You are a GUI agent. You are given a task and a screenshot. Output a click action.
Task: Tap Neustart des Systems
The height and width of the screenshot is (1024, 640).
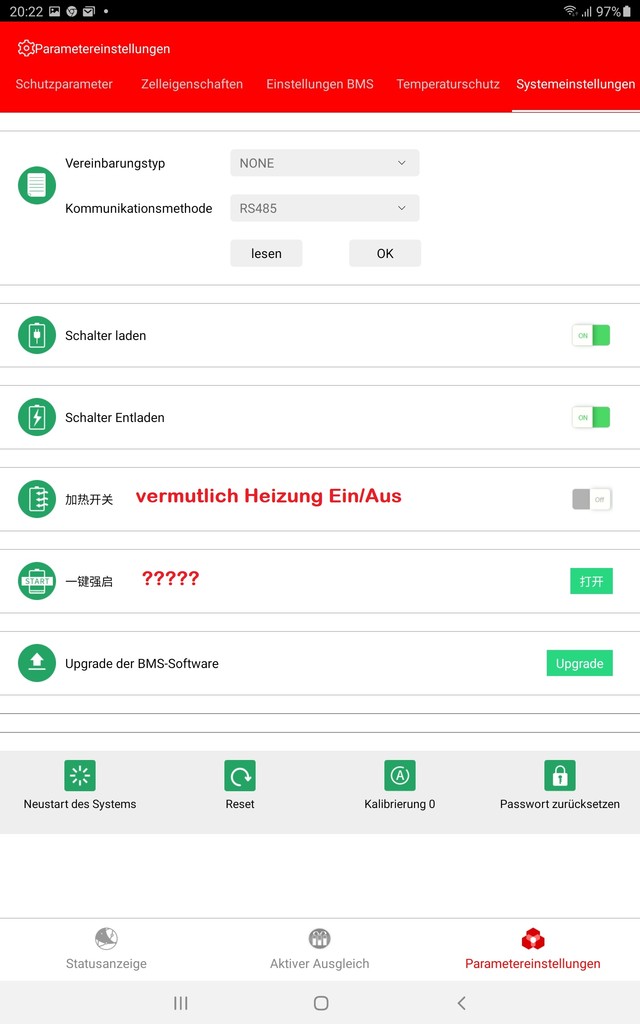coord(80,786)
